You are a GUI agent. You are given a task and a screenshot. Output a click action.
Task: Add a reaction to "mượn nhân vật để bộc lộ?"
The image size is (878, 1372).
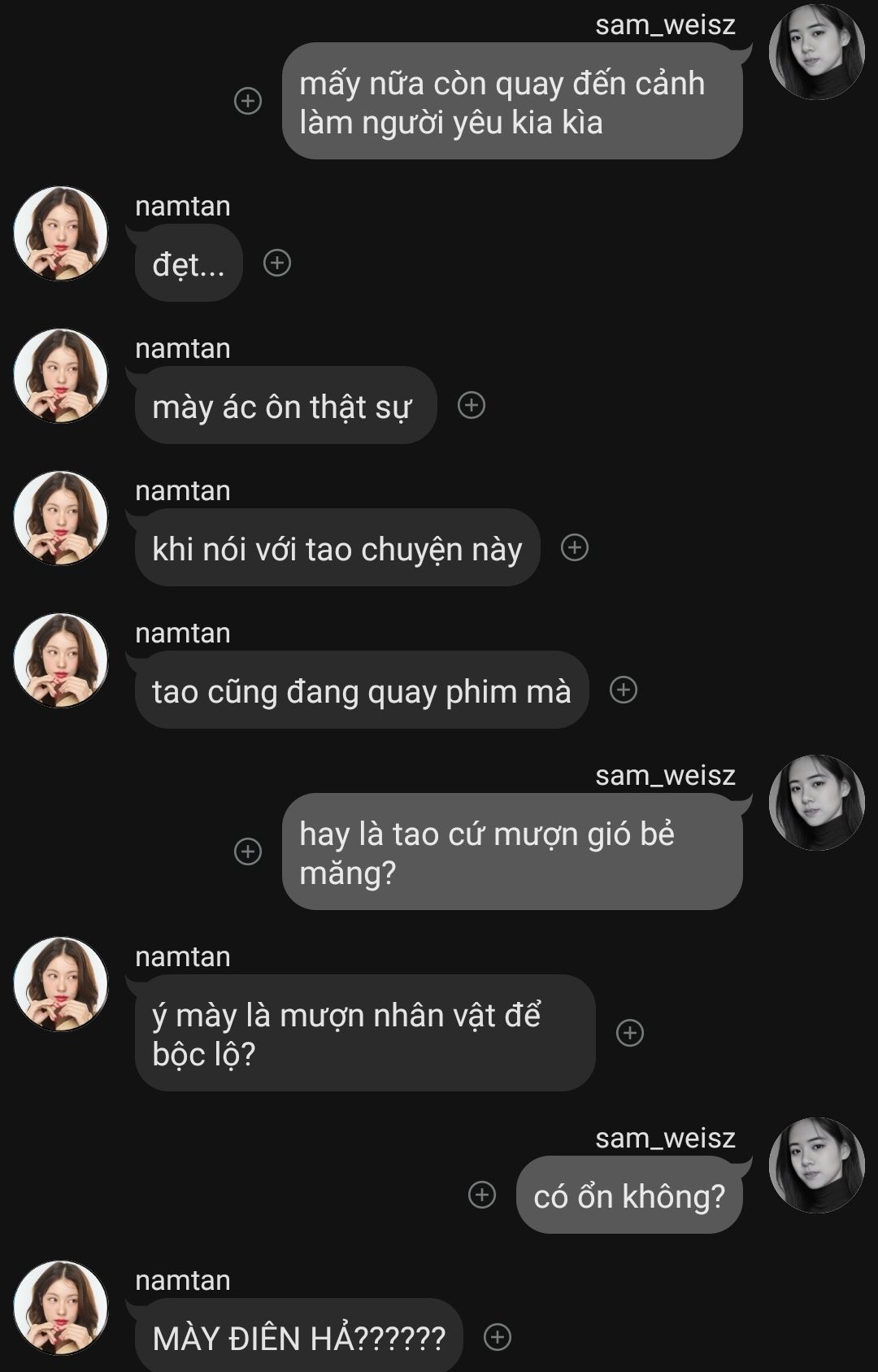[x=630, y=1033]
